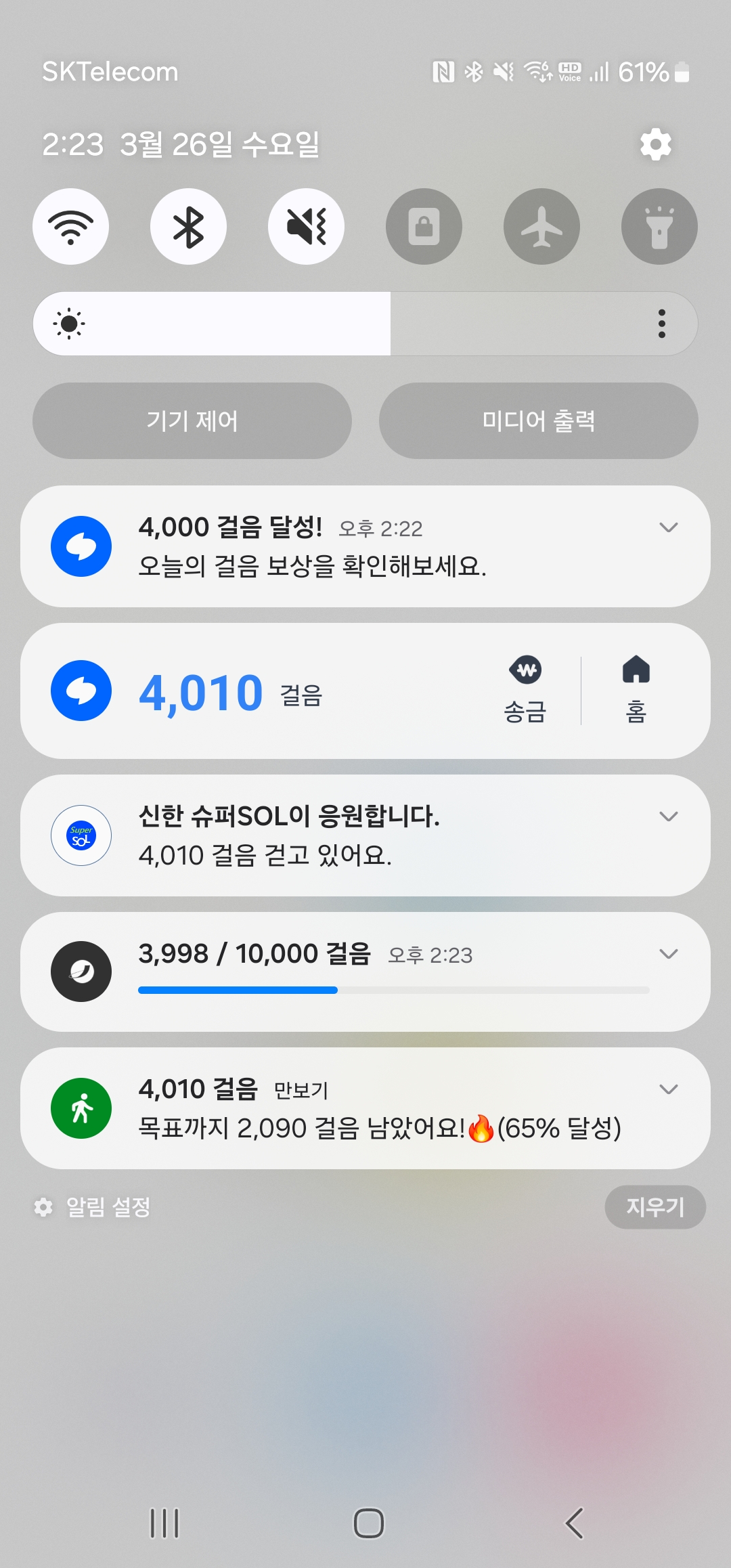Viewport: 731px width, 1568px height.
Task: Expand the 신한 슈퍼SOL notification
Action: coord(668,816)
